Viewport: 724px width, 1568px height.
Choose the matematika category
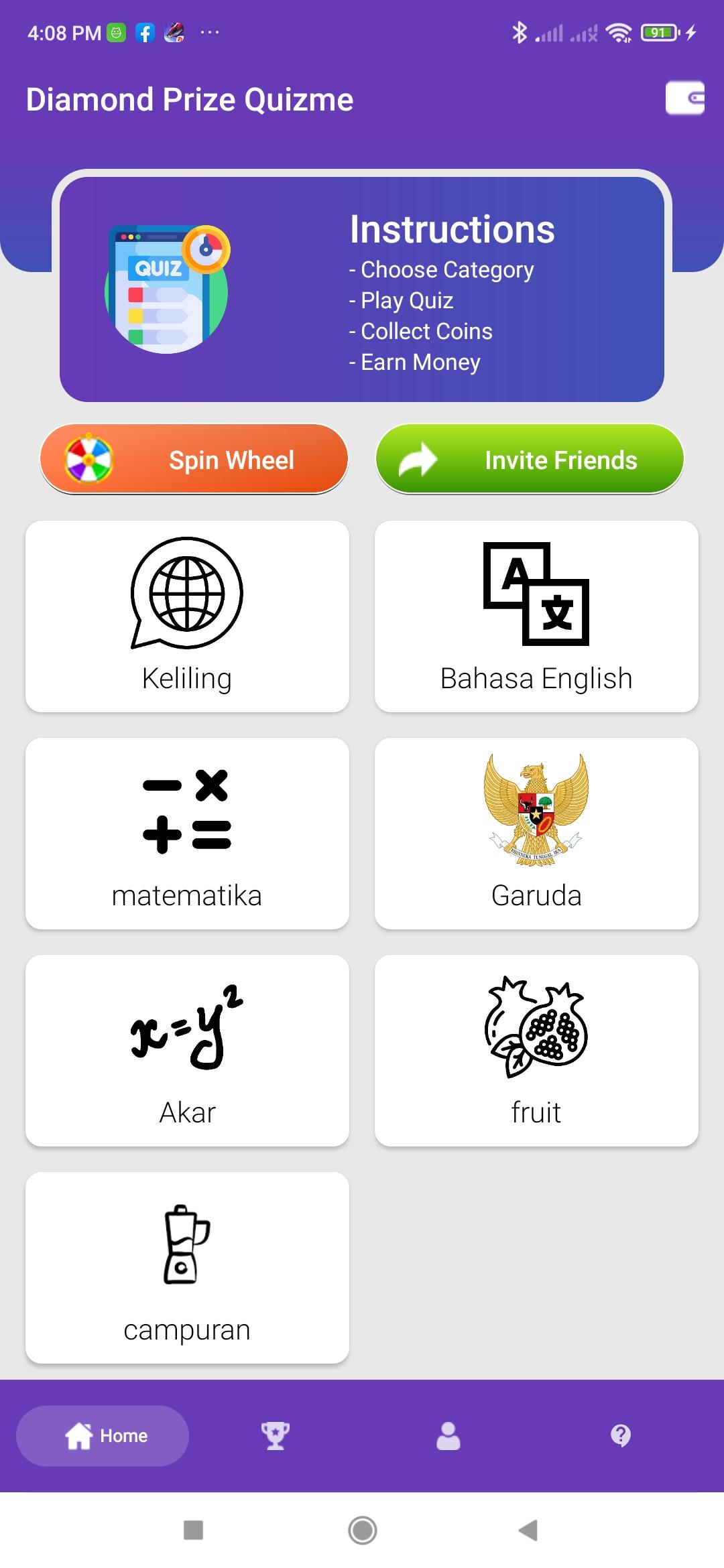coord(187,833)
